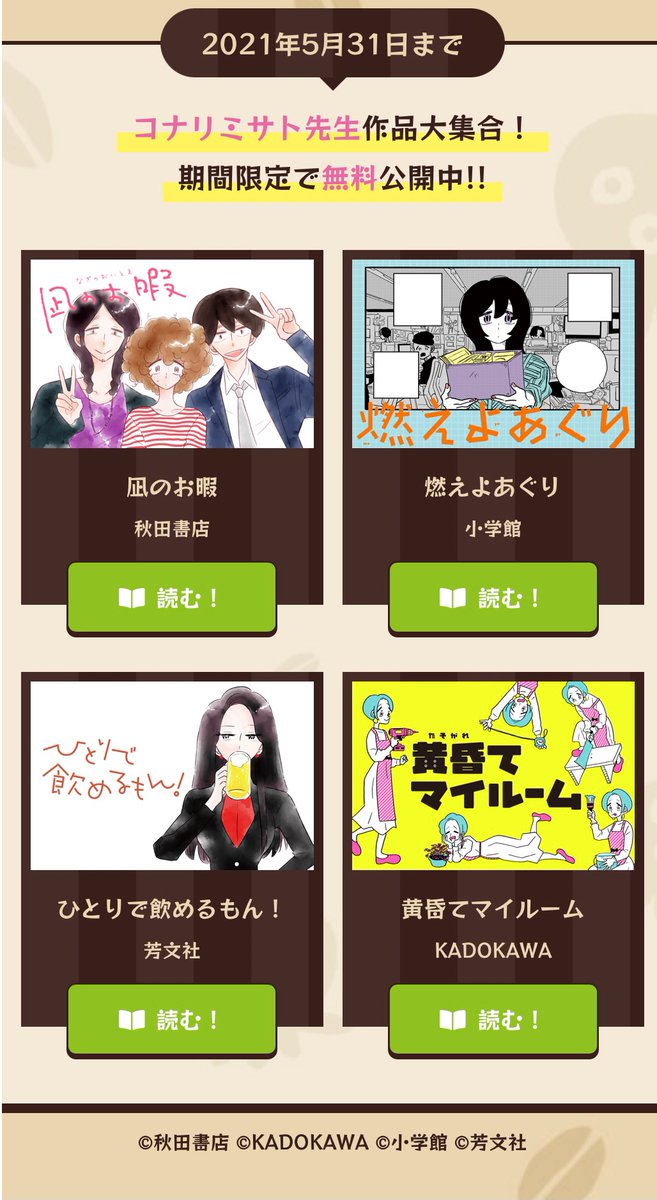Open 黄昏てマイルーム with 読む！ button

click(493, 1020)
